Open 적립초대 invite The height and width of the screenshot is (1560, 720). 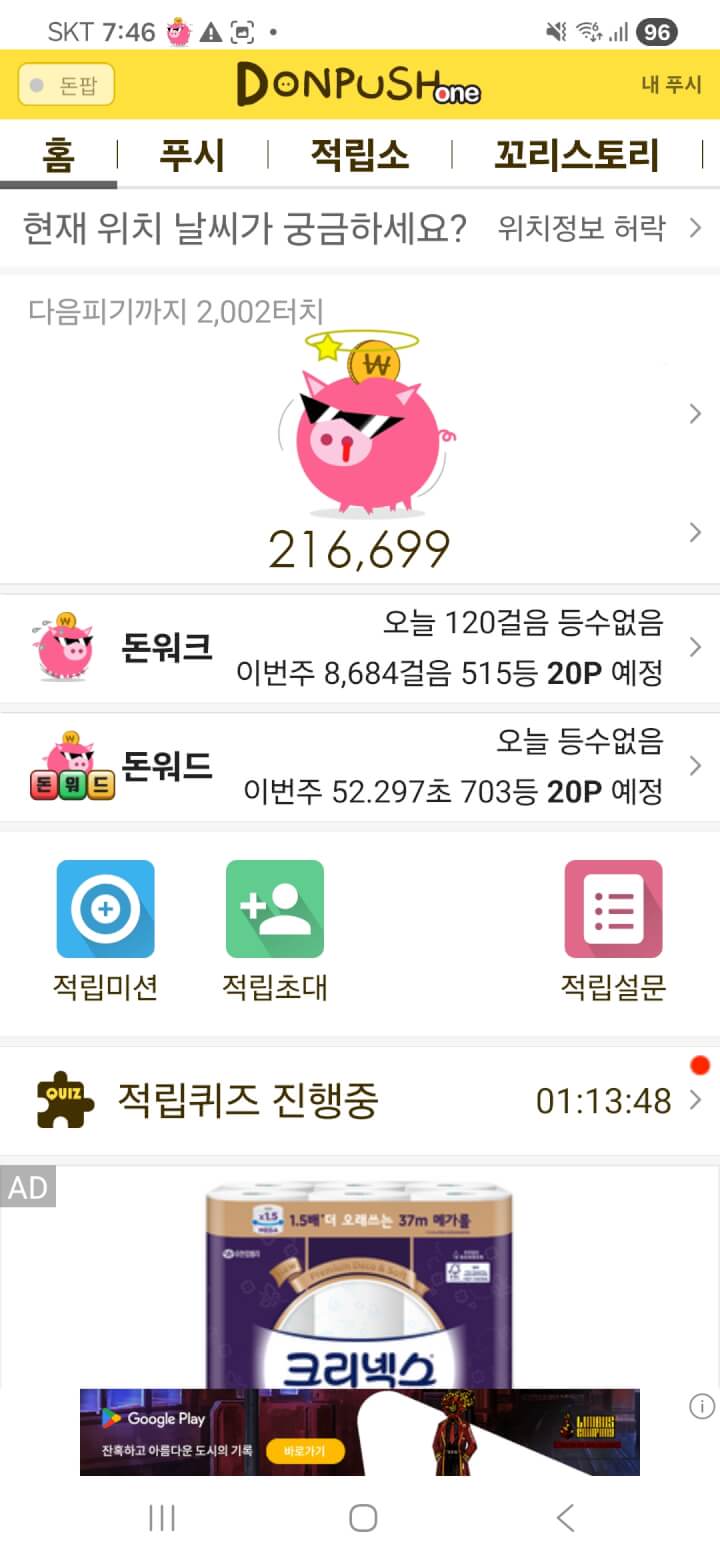coord(274,930)
